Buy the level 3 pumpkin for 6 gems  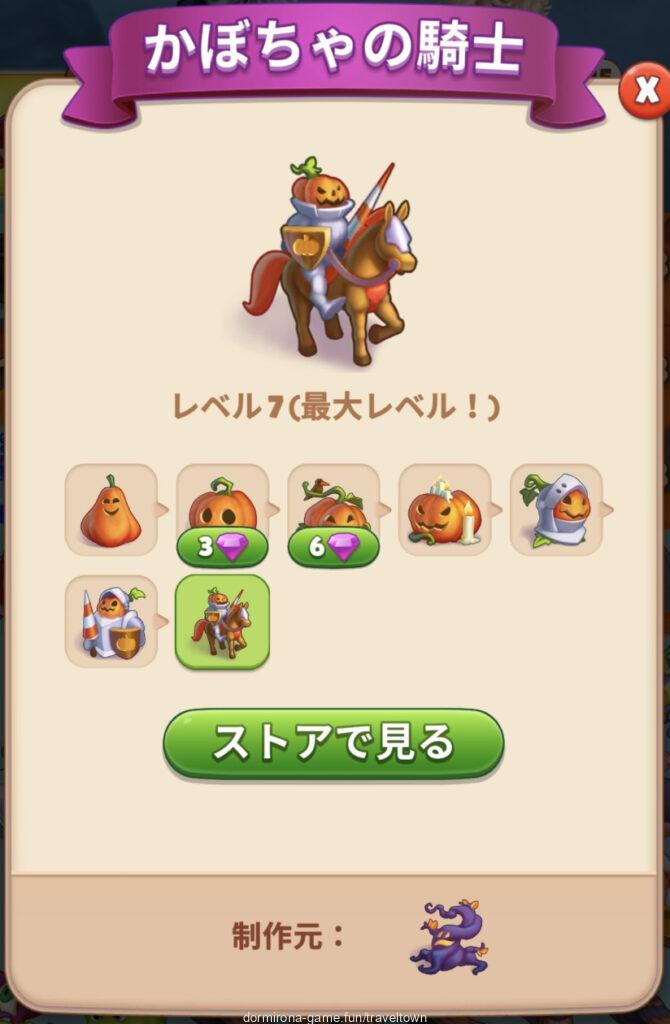(333, 547)
